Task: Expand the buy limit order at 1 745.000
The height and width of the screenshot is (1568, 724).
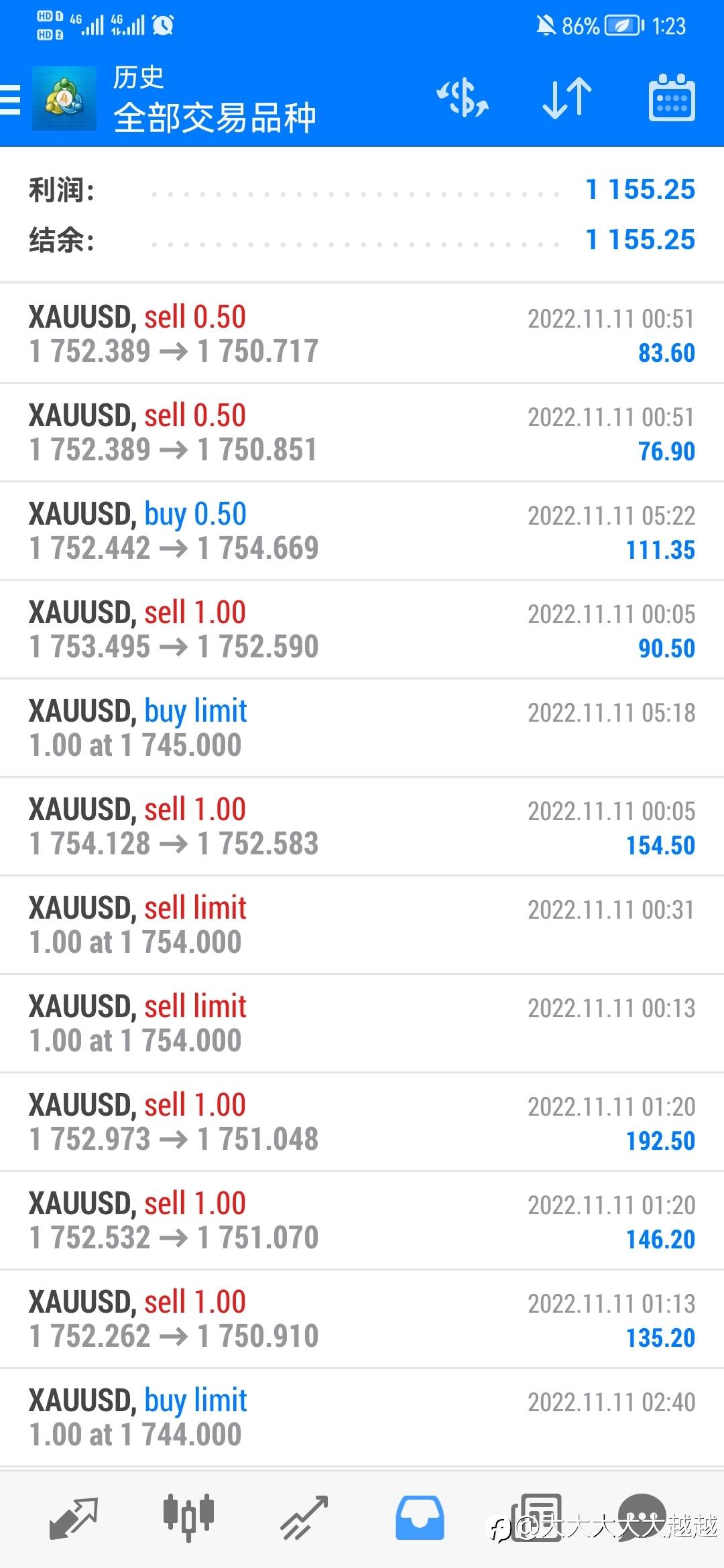Action: [x=362, y=728]
